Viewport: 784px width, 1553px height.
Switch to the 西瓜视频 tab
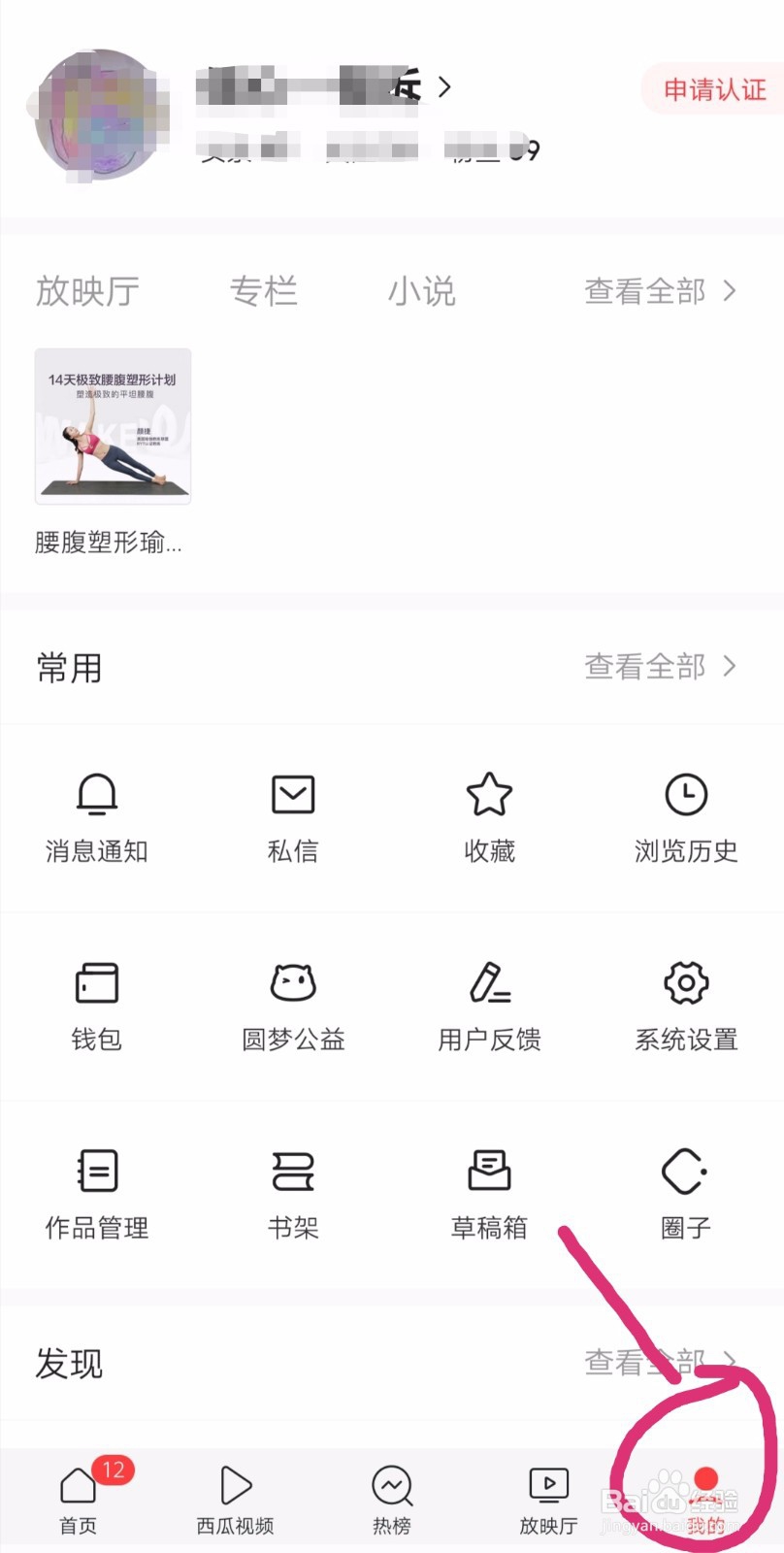coord(236,1499)
